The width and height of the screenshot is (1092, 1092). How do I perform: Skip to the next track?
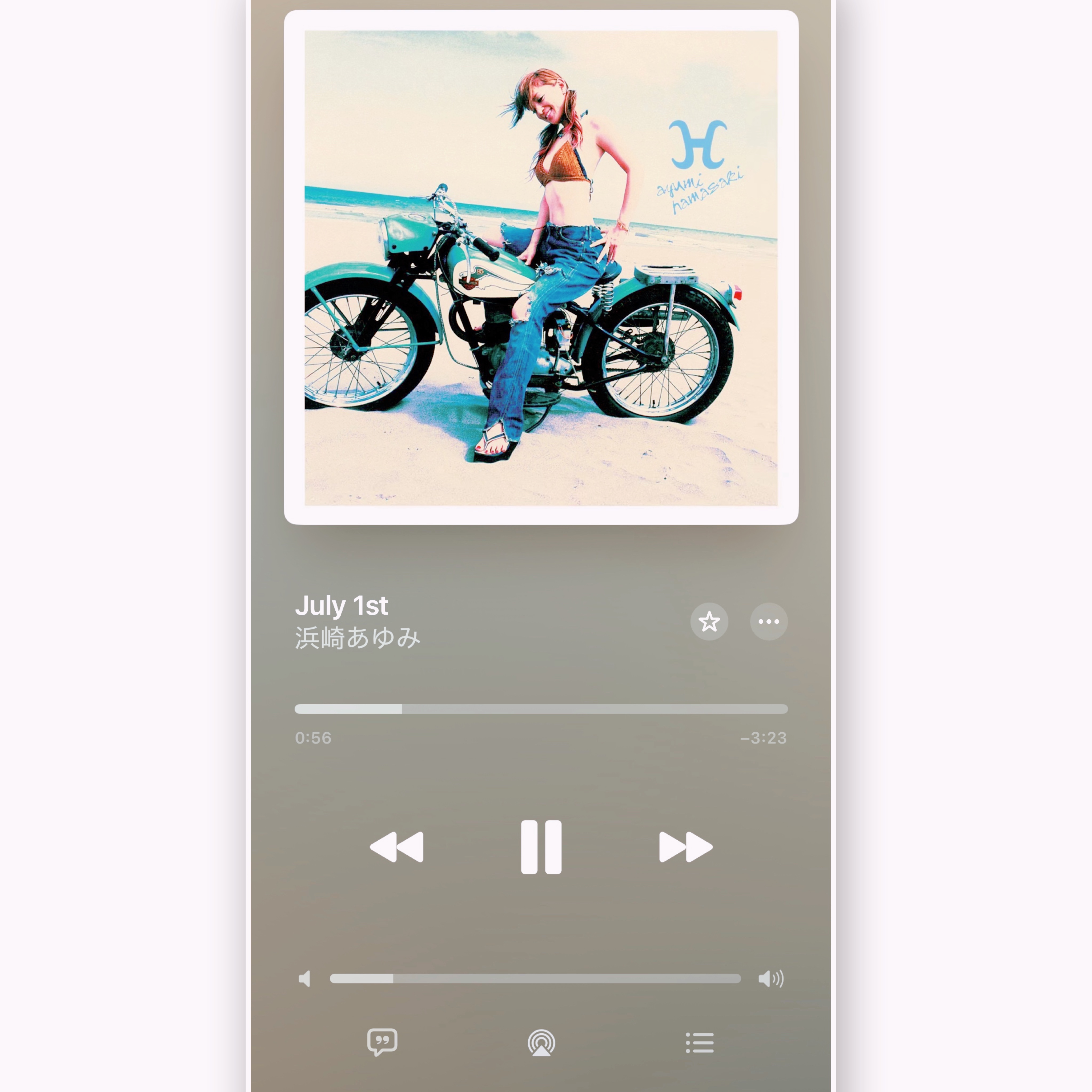point(685,847)
